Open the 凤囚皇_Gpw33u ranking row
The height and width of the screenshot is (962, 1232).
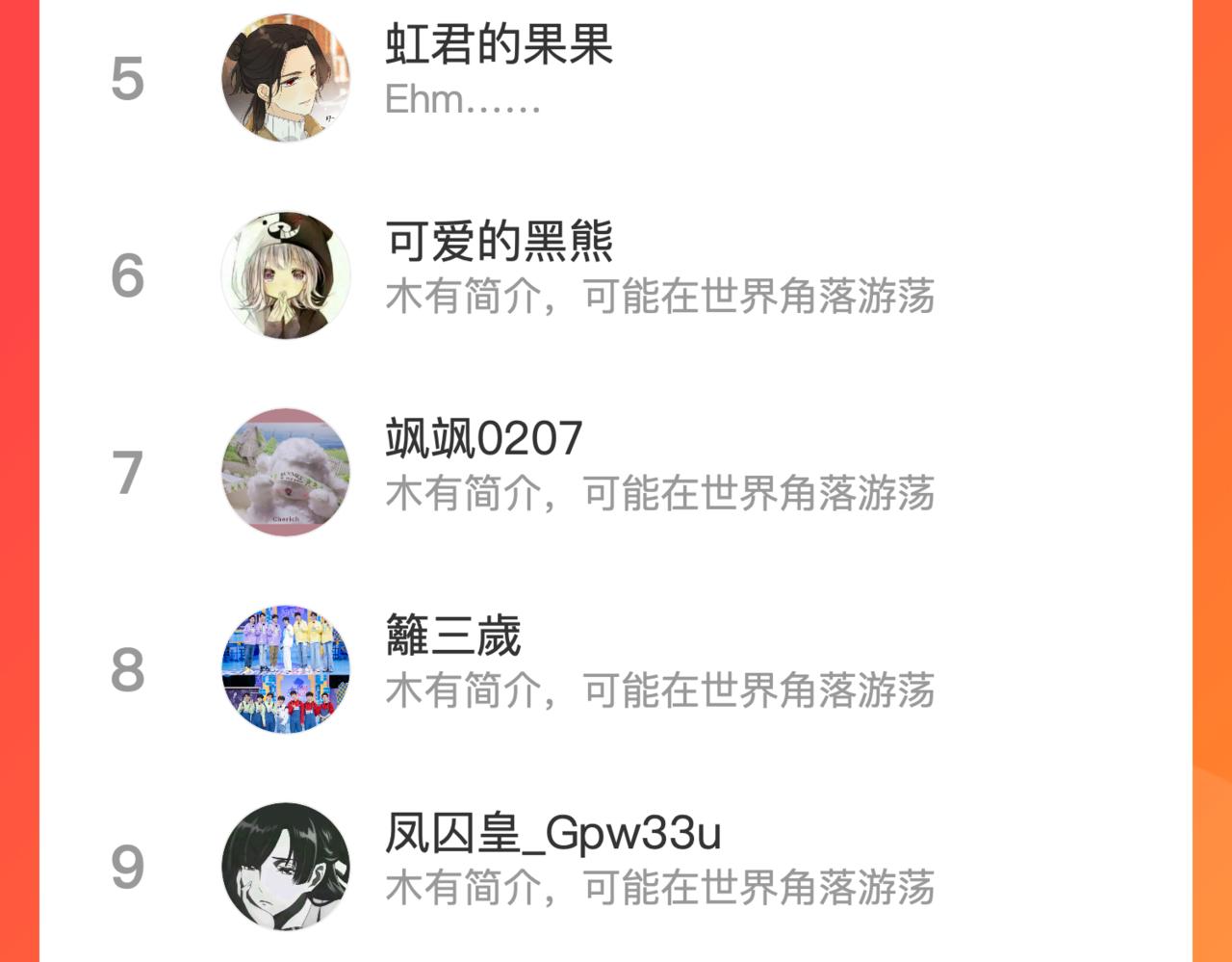tap(616, 866)
